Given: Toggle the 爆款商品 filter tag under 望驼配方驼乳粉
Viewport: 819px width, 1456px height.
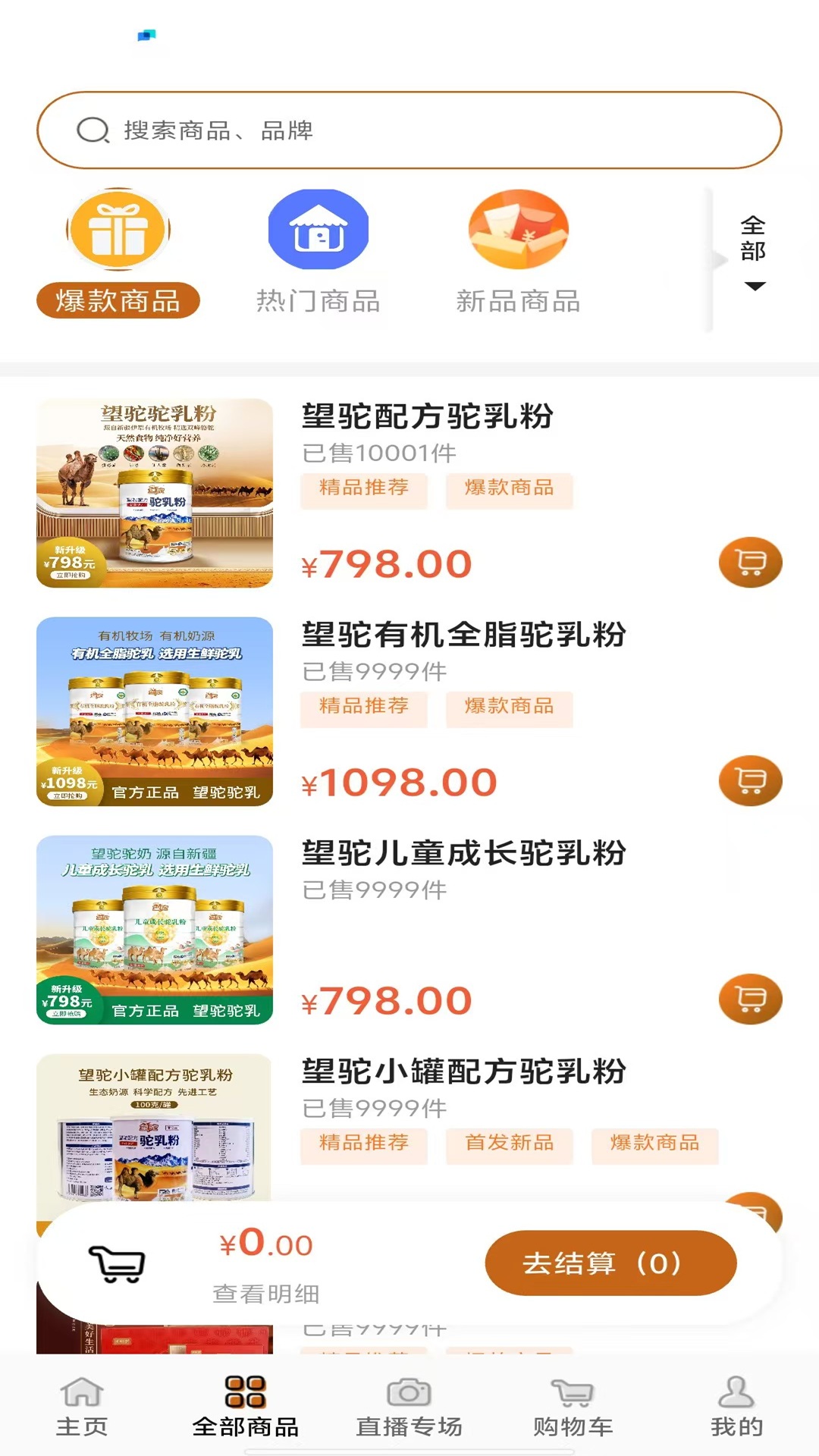Looking at the screenshot, I should tap(510, 490).
